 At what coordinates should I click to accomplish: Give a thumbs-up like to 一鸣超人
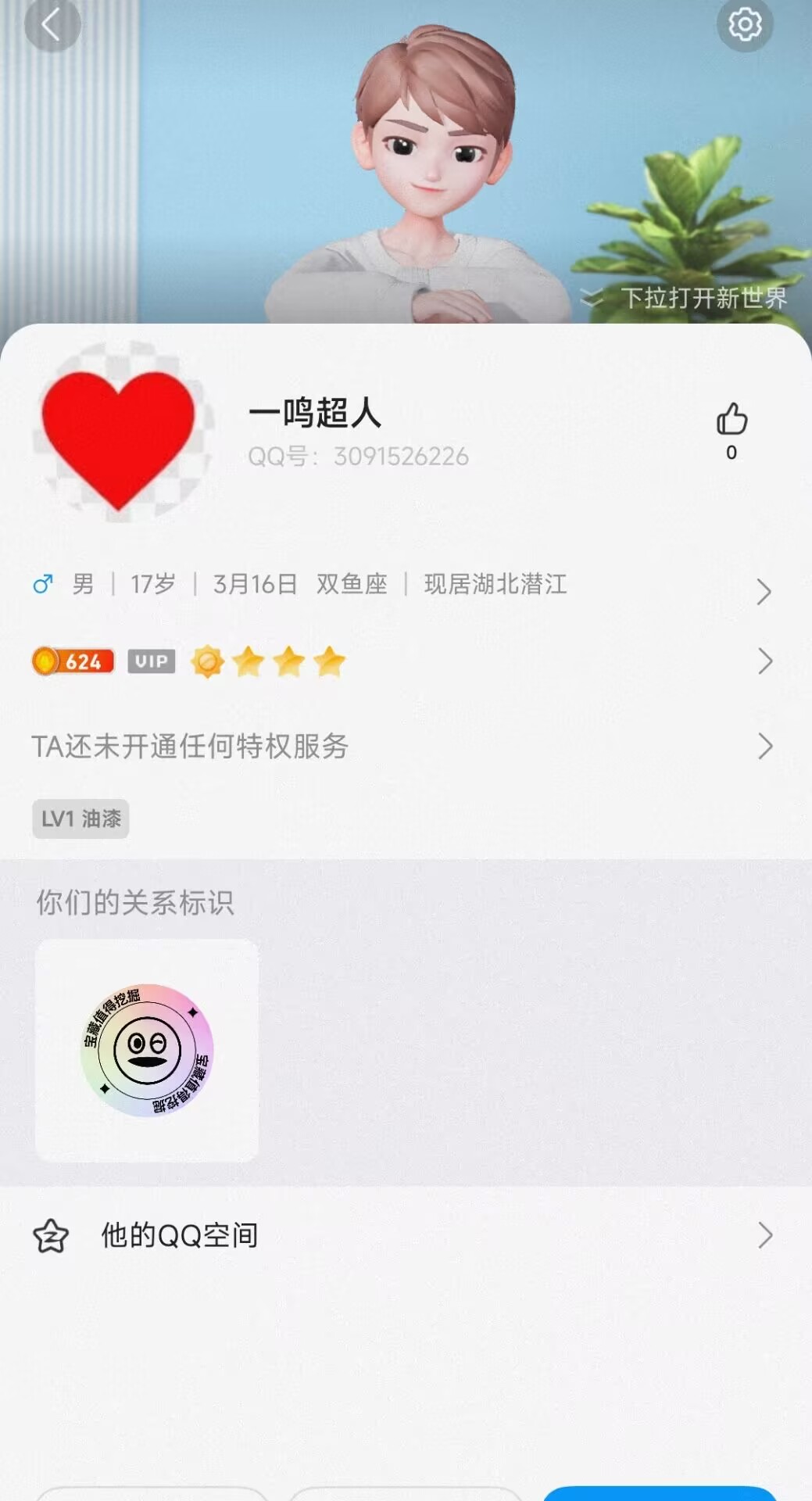point(732,421)
